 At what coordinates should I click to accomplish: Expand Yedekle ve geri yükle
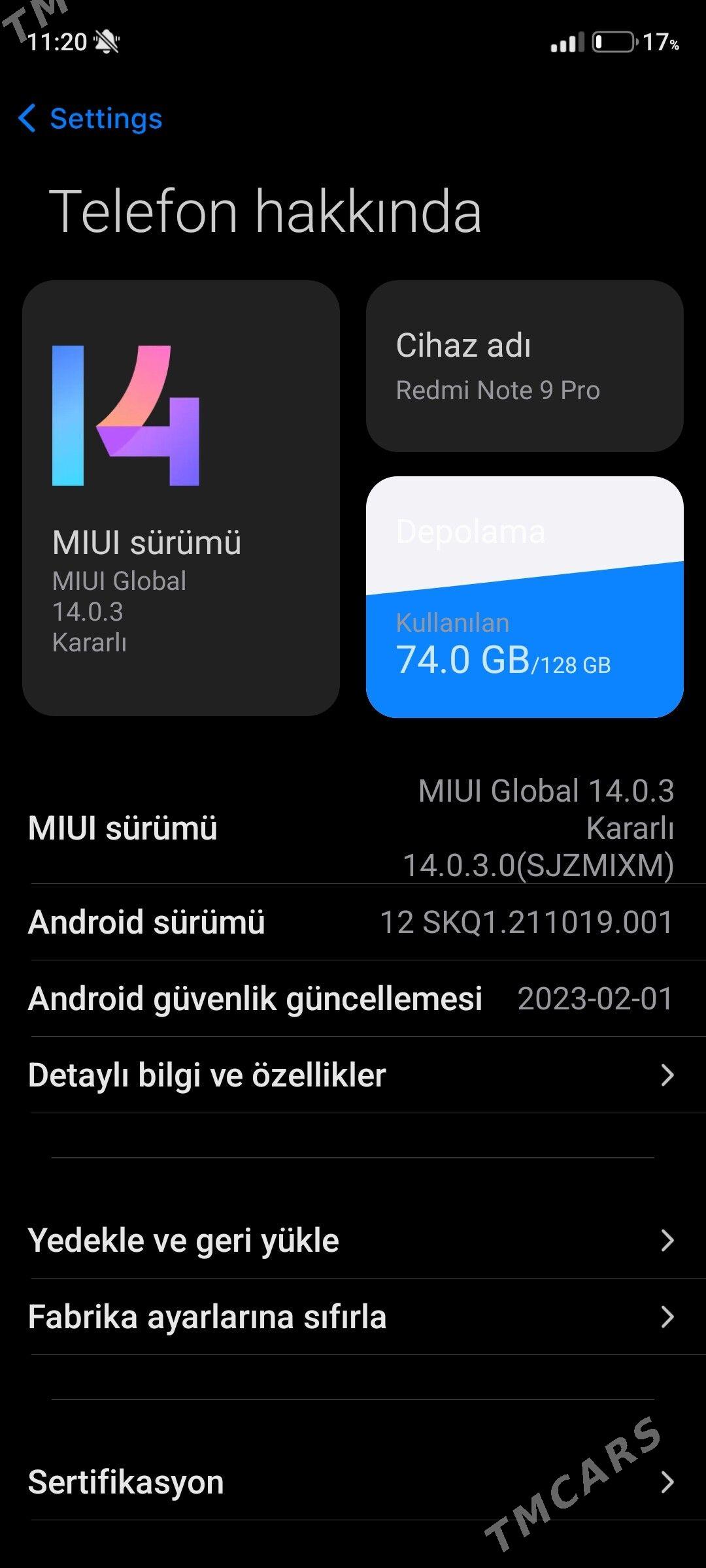(353, 1239)
